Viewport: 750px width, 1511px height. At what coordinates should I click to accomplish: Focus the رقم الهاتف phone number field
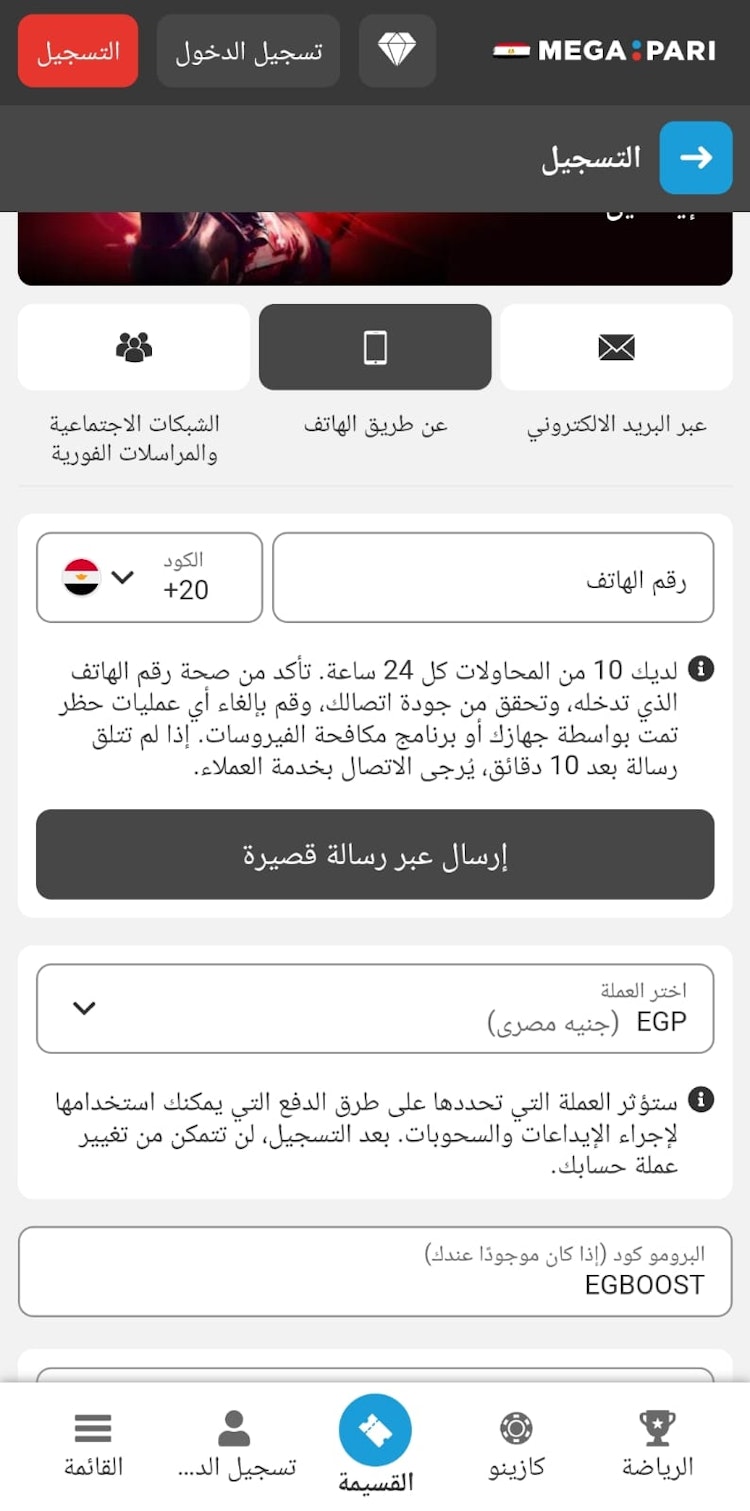click(493, 577)
